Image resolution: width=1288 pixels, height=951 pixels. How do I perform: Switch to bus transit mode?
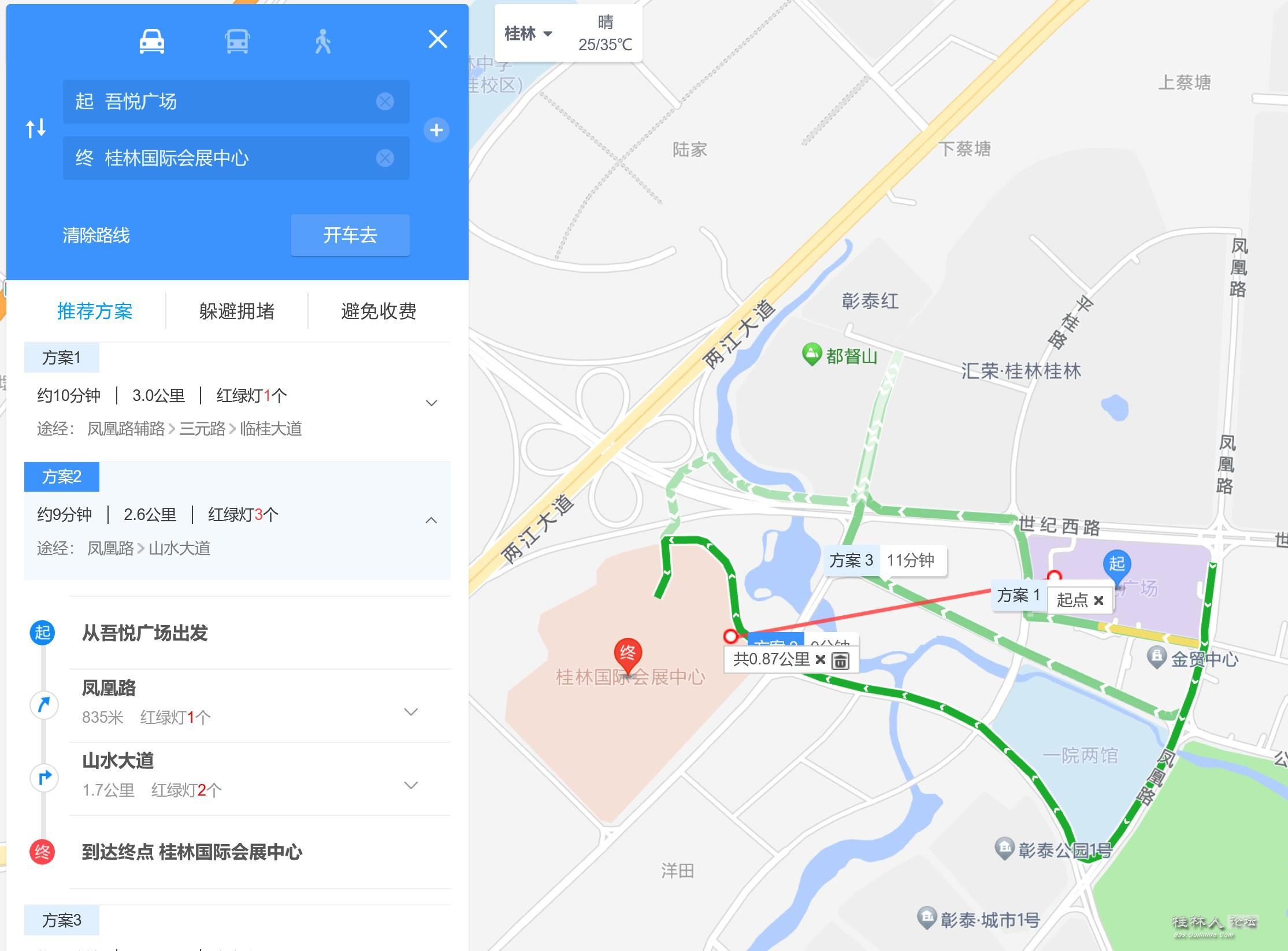point(237,42)
